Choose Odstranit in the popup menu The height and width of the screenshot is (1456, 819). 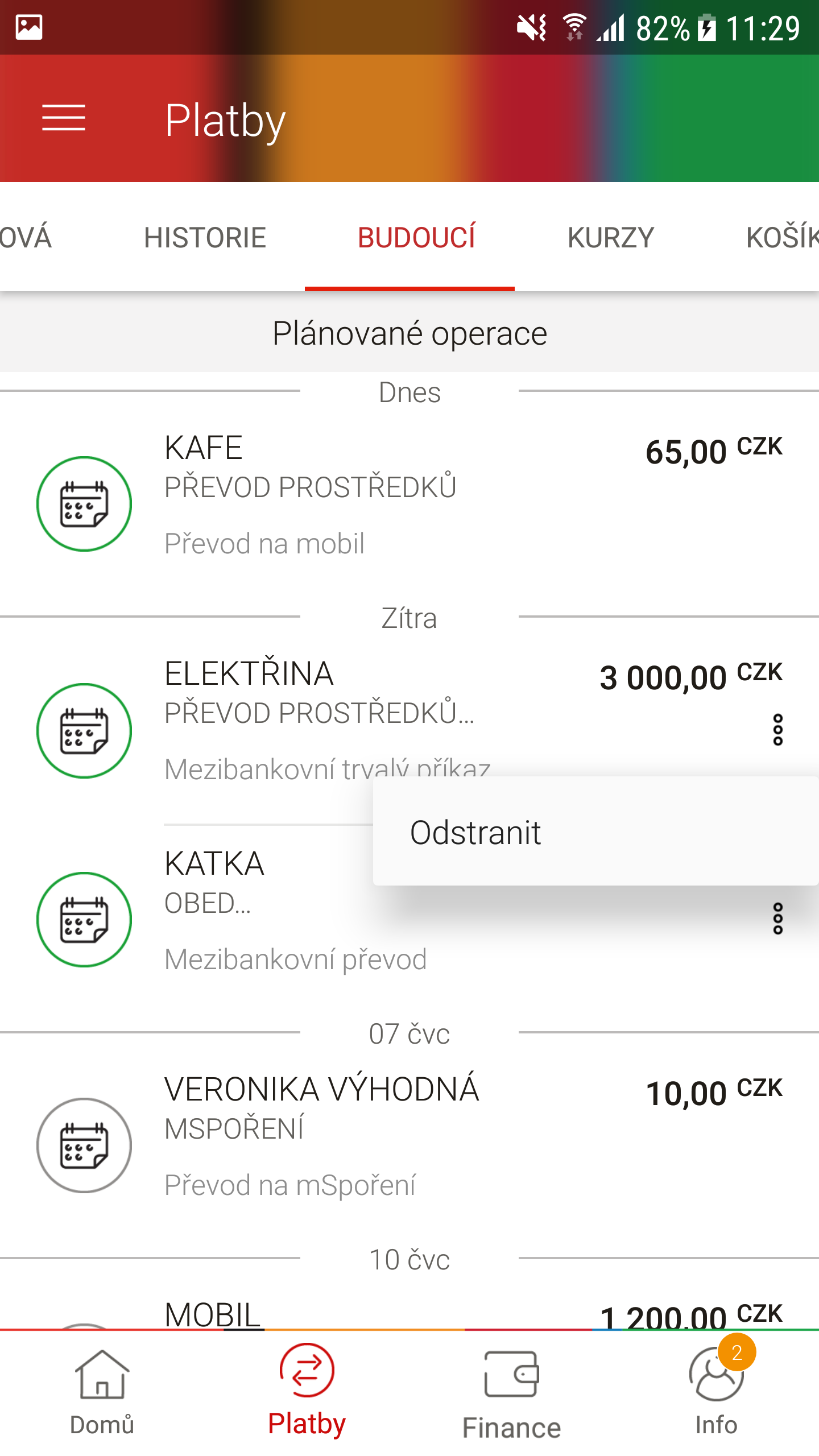[x=595, y=832]
